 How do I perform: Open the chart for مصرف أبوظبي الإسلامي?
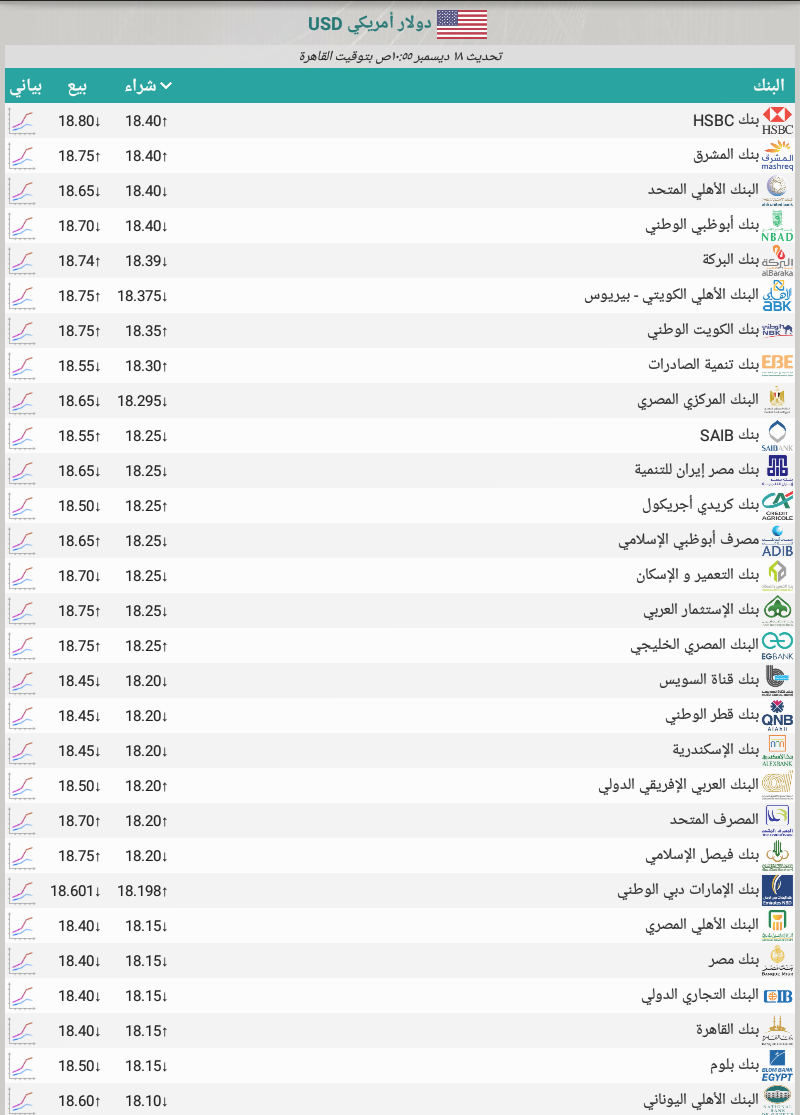22,541
